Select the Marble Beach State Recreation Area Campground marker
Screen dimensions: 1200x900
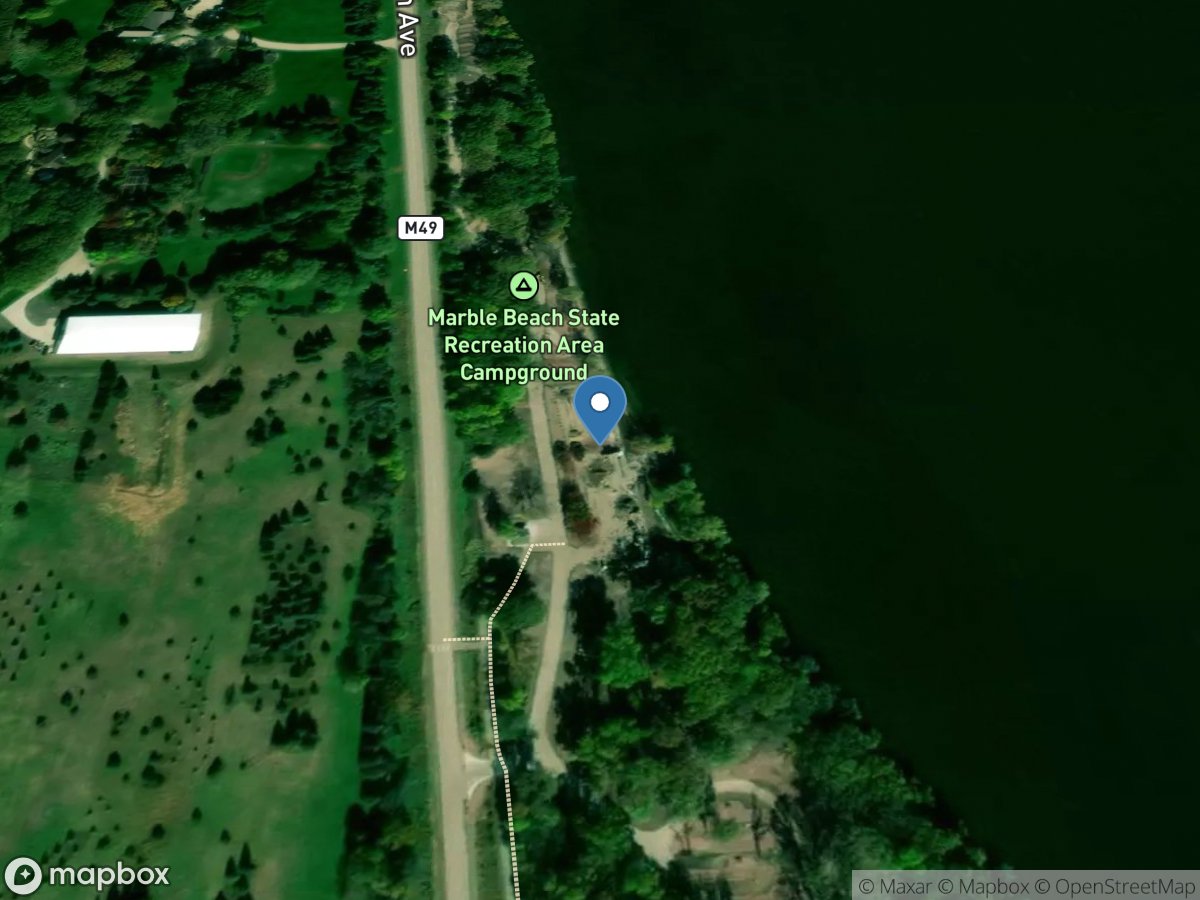tap(523, 287)
